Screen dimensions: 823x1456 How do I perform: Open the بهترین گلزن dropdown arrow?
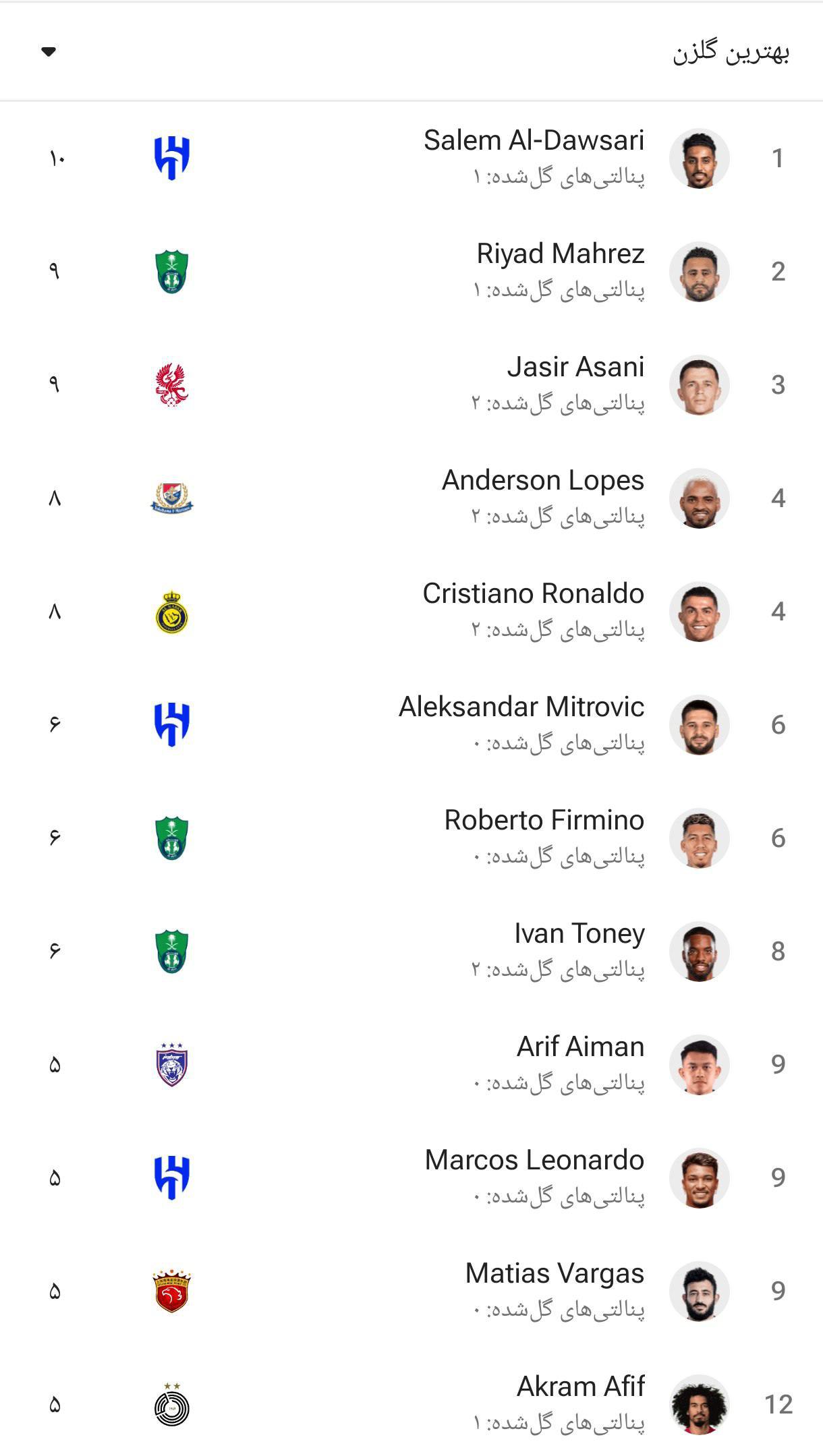(49, 52)
